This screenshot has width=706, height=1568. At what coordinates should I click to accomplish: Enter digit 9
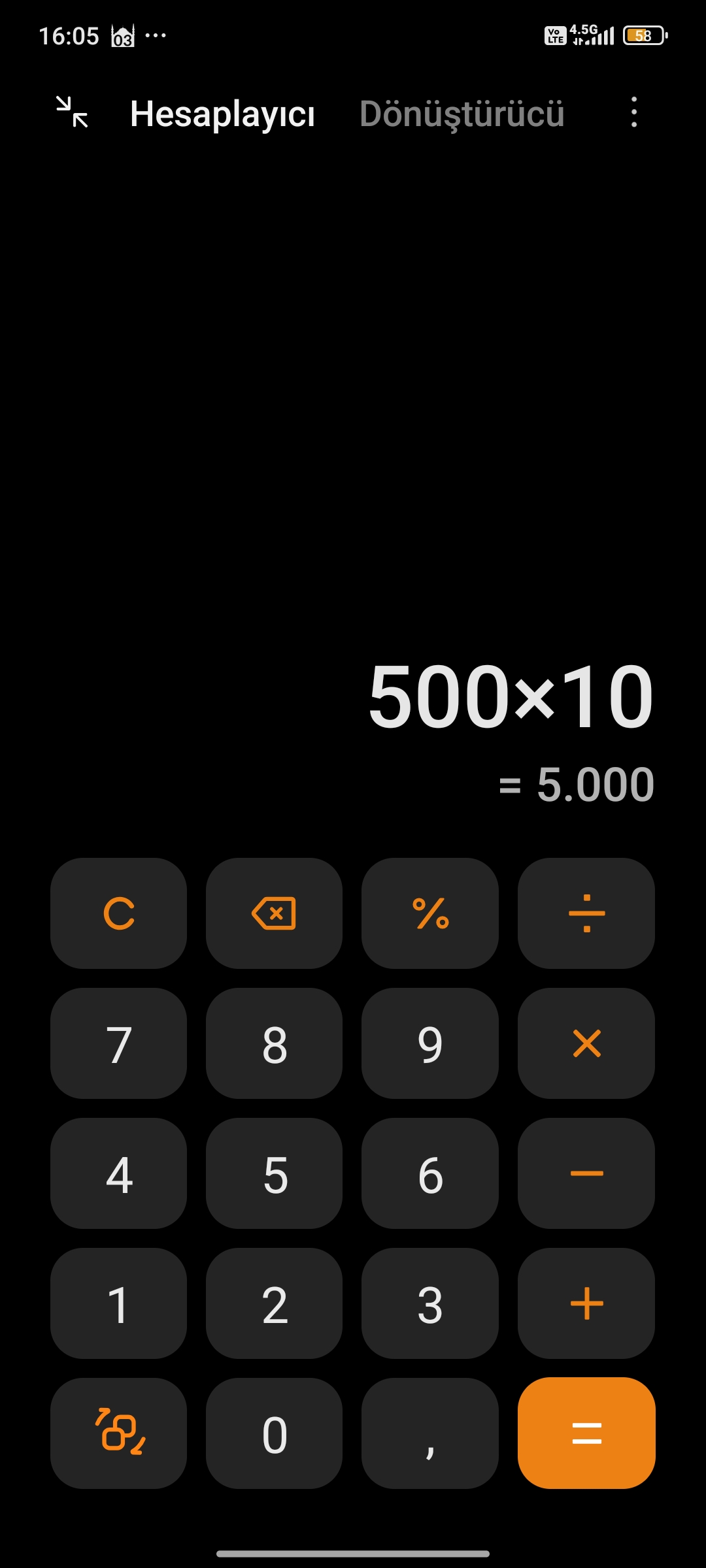430,1043
